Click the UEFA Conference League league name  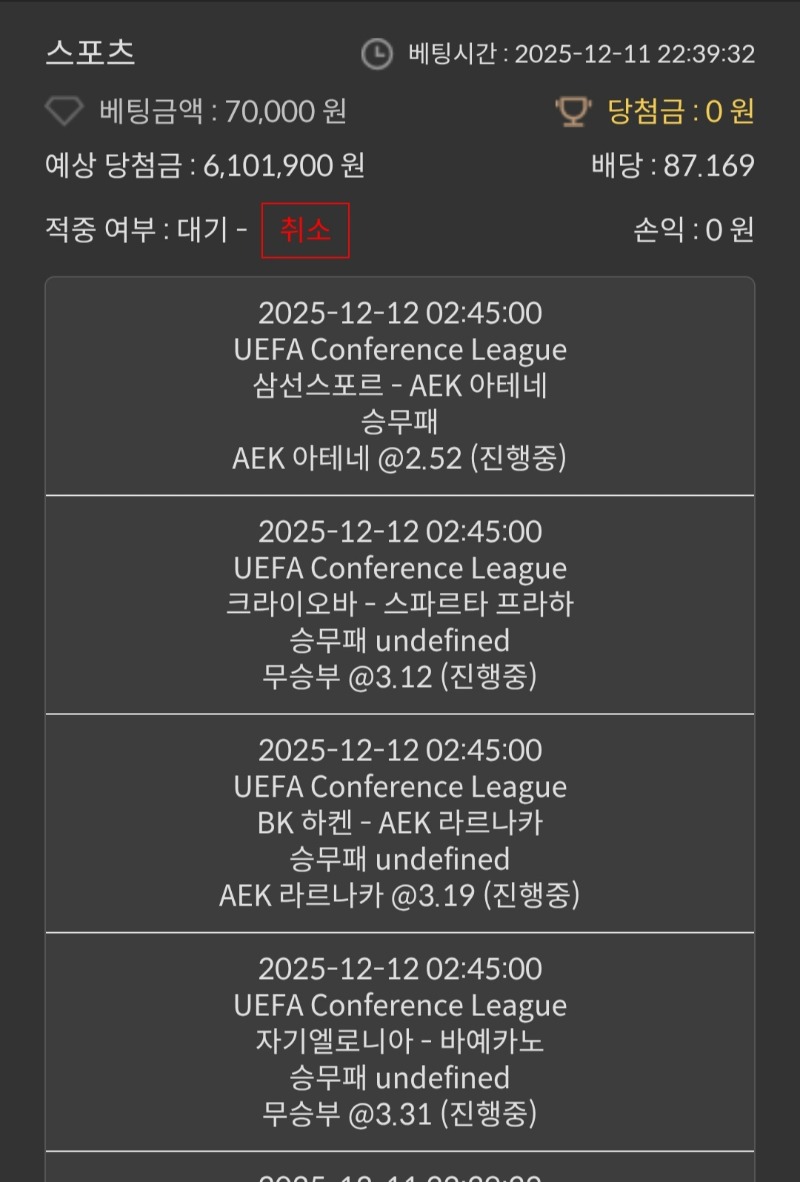click(400, 349)
